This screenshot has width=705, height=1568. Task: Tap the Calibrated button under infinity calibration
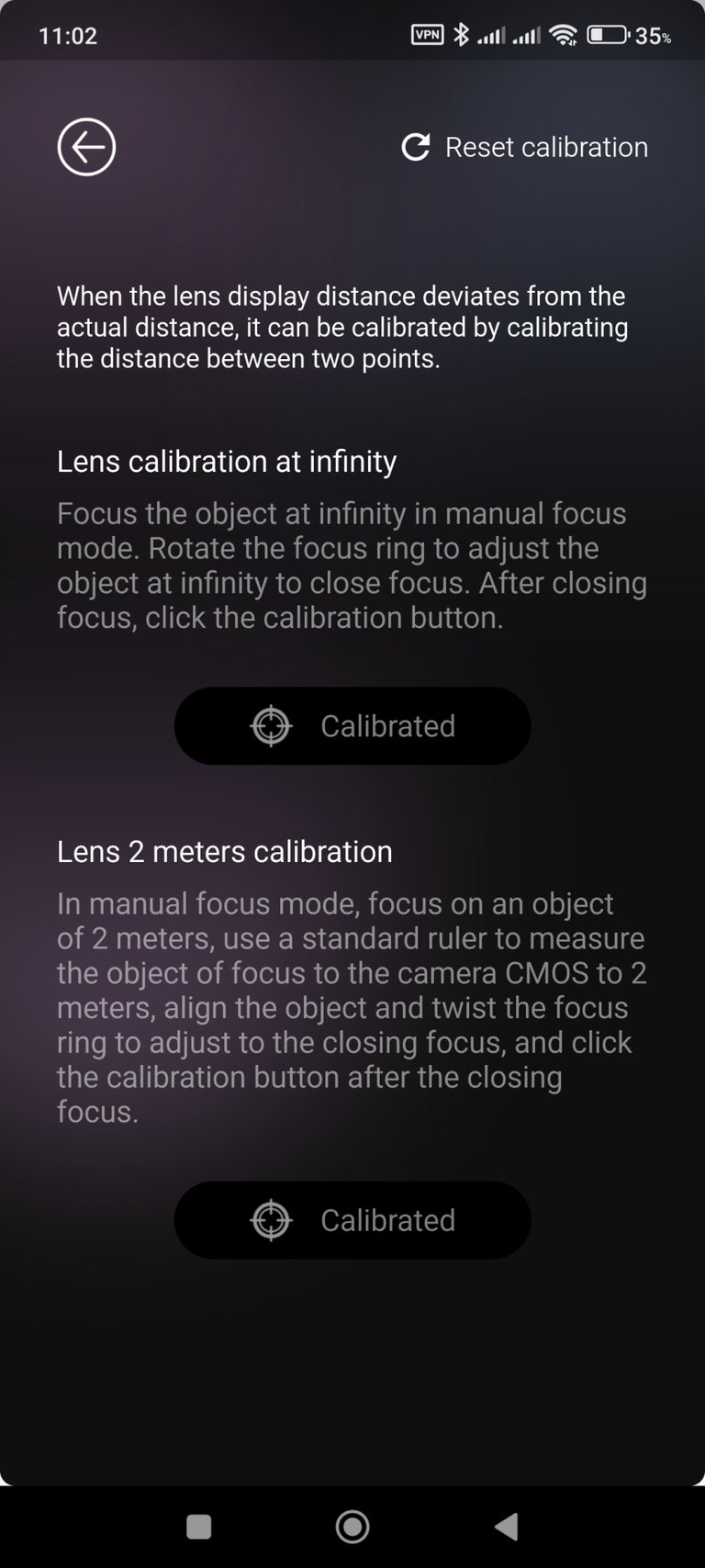click(x=352, y=726)
